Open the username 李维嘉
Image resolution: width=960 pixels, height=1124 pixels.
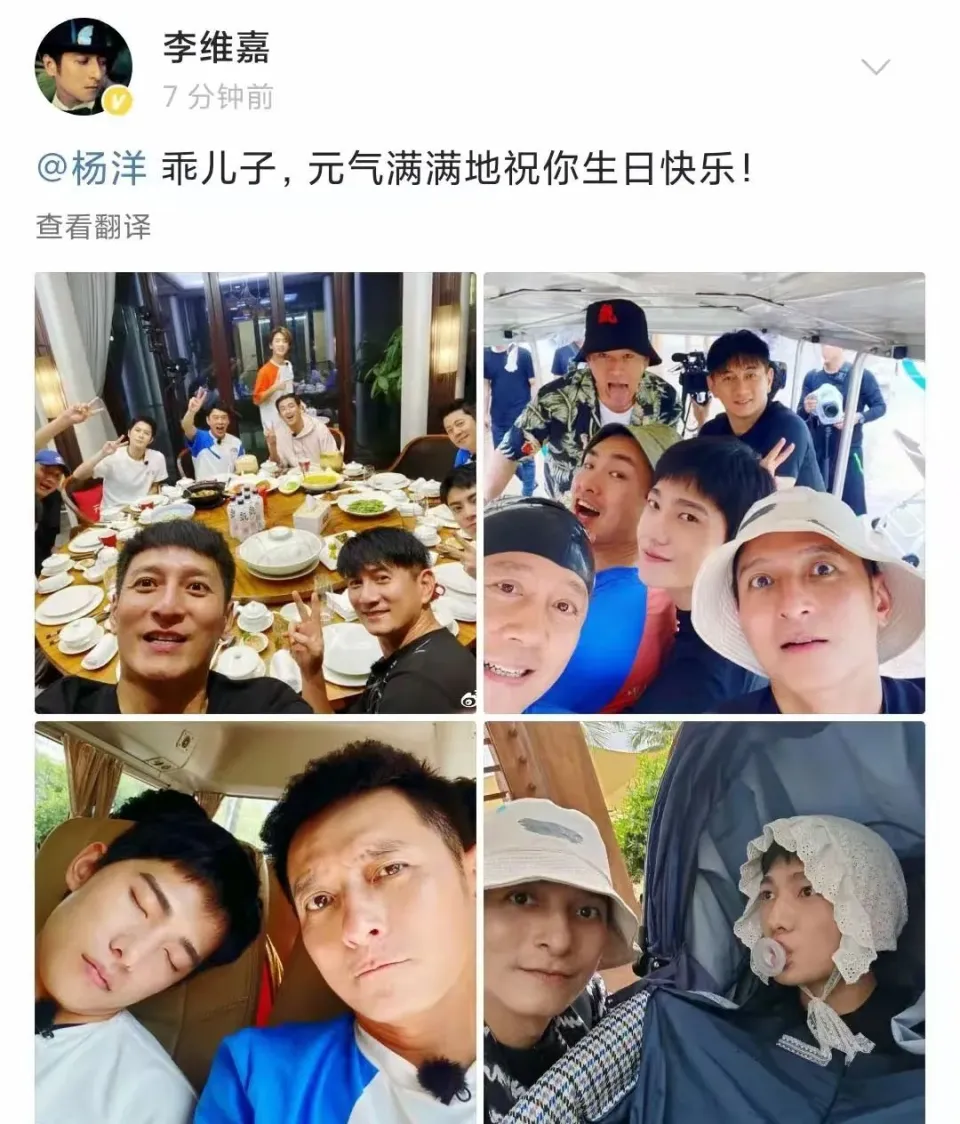[x=216, y=46]
